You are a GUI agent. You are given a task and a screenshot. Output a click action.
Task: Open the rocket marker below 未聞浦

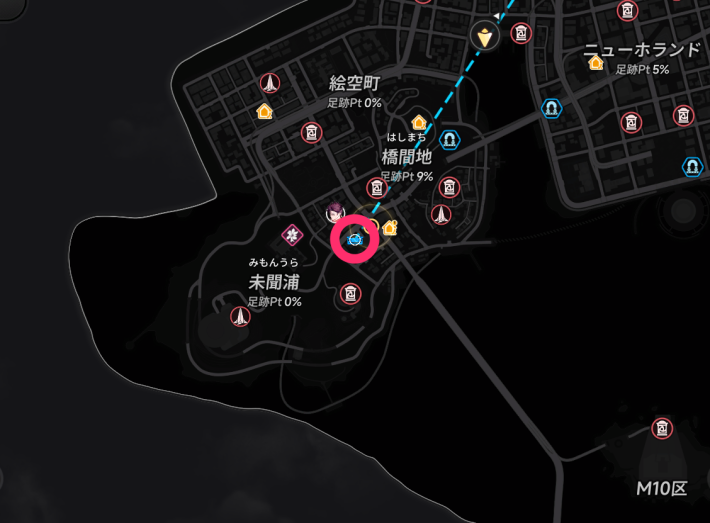240,317
